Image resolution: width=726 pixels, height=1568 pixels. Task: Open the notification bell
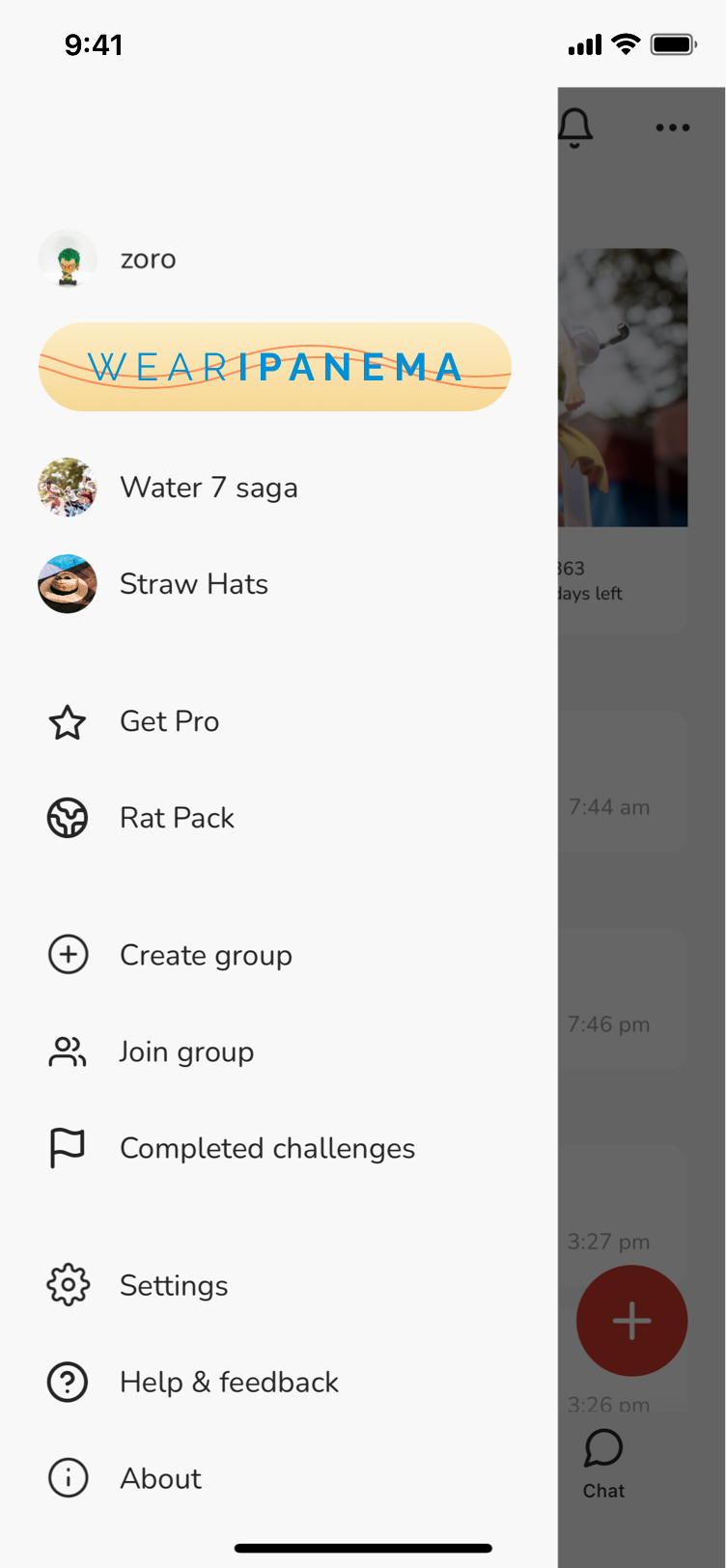click(576, 126)
